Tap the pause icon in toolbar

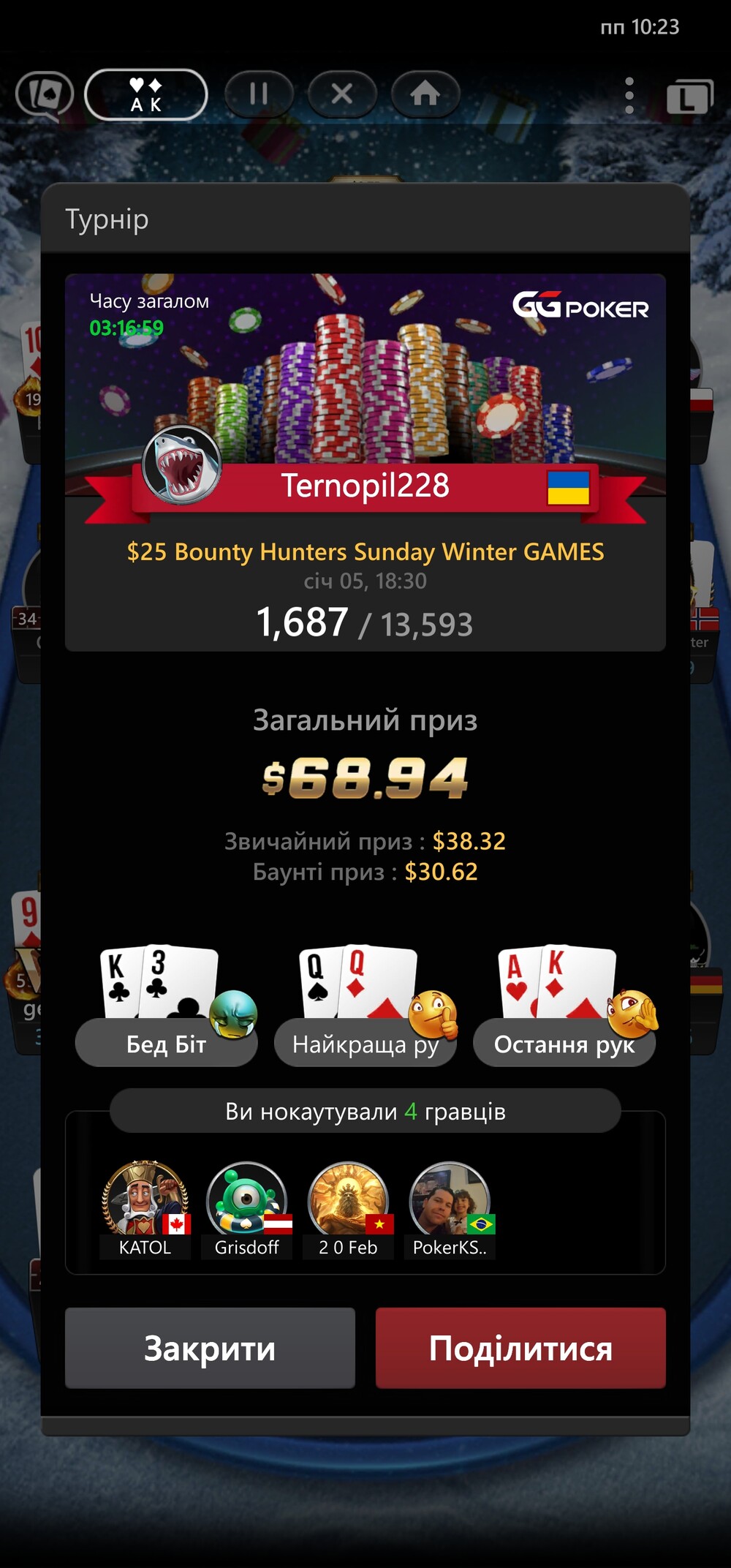(259, 94)
